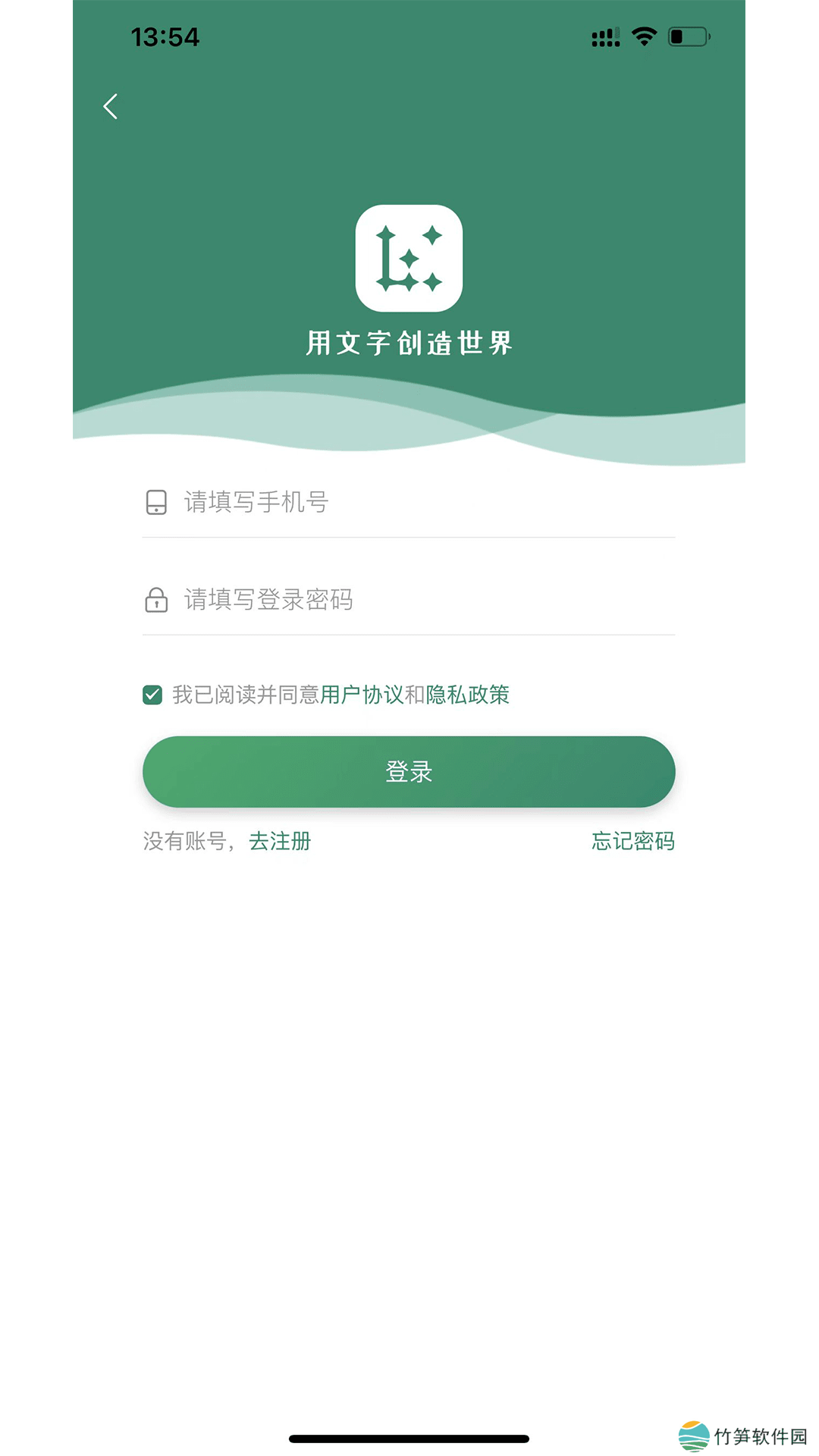Go to register via 去注册

pos(280,841)
